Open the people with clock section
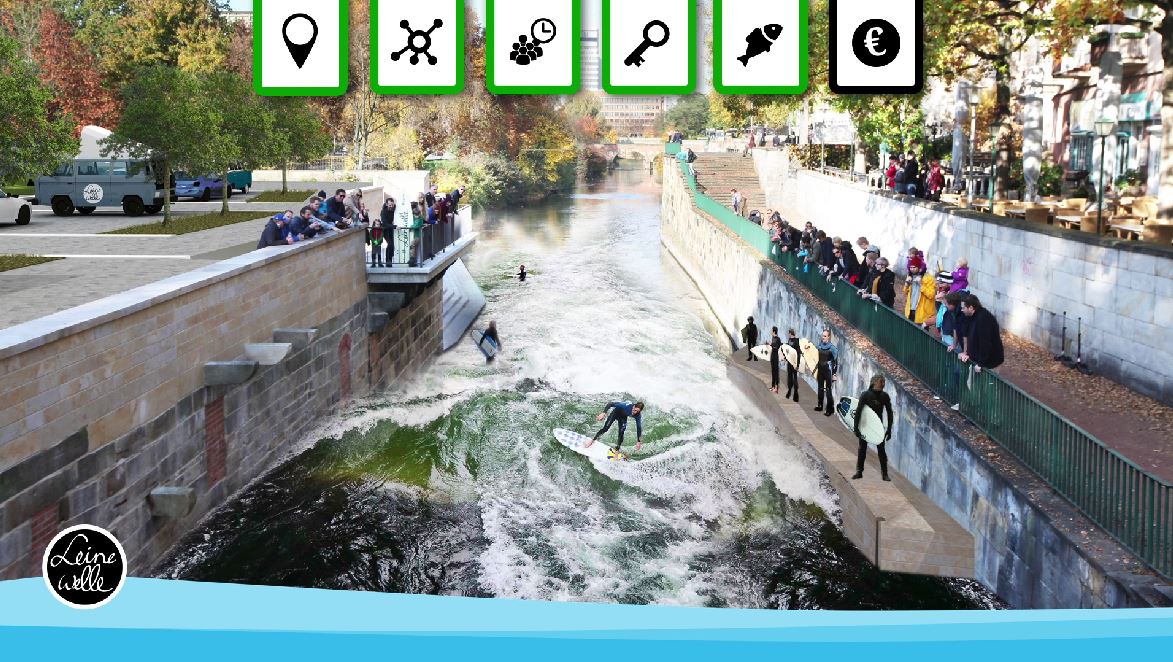This screenshot has width=1173, height=662. (x=532, y=43)
